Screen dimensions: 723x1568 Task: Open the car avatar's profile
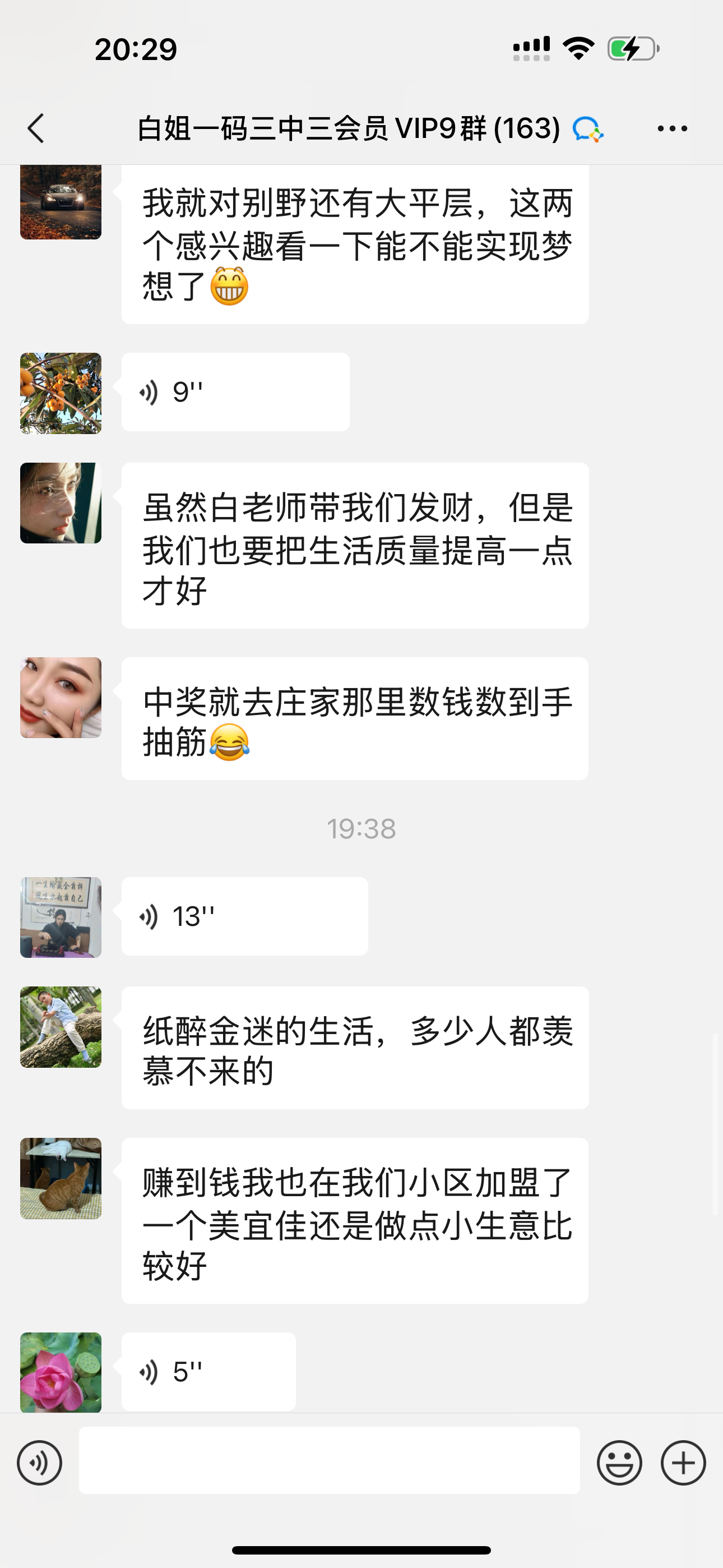[x=61, y=202]
